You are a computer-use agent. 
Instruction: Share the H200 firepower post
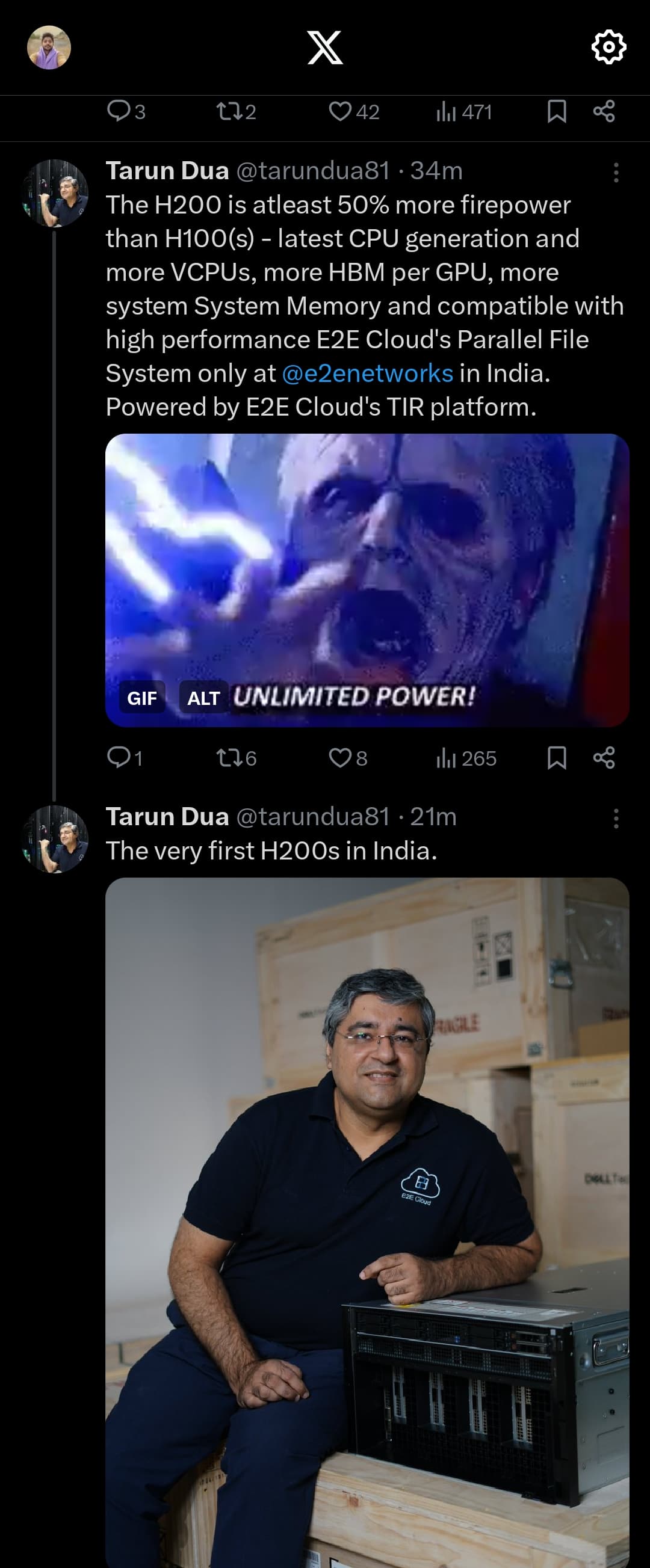(x=604, y=758)
